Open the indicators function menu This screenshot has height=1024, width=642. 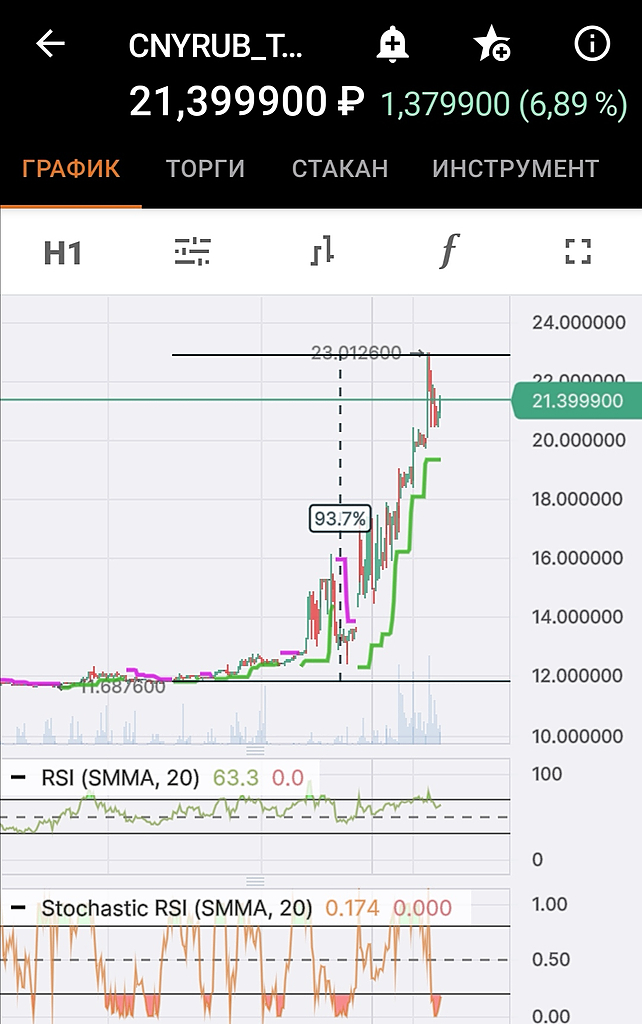point(449,252)
